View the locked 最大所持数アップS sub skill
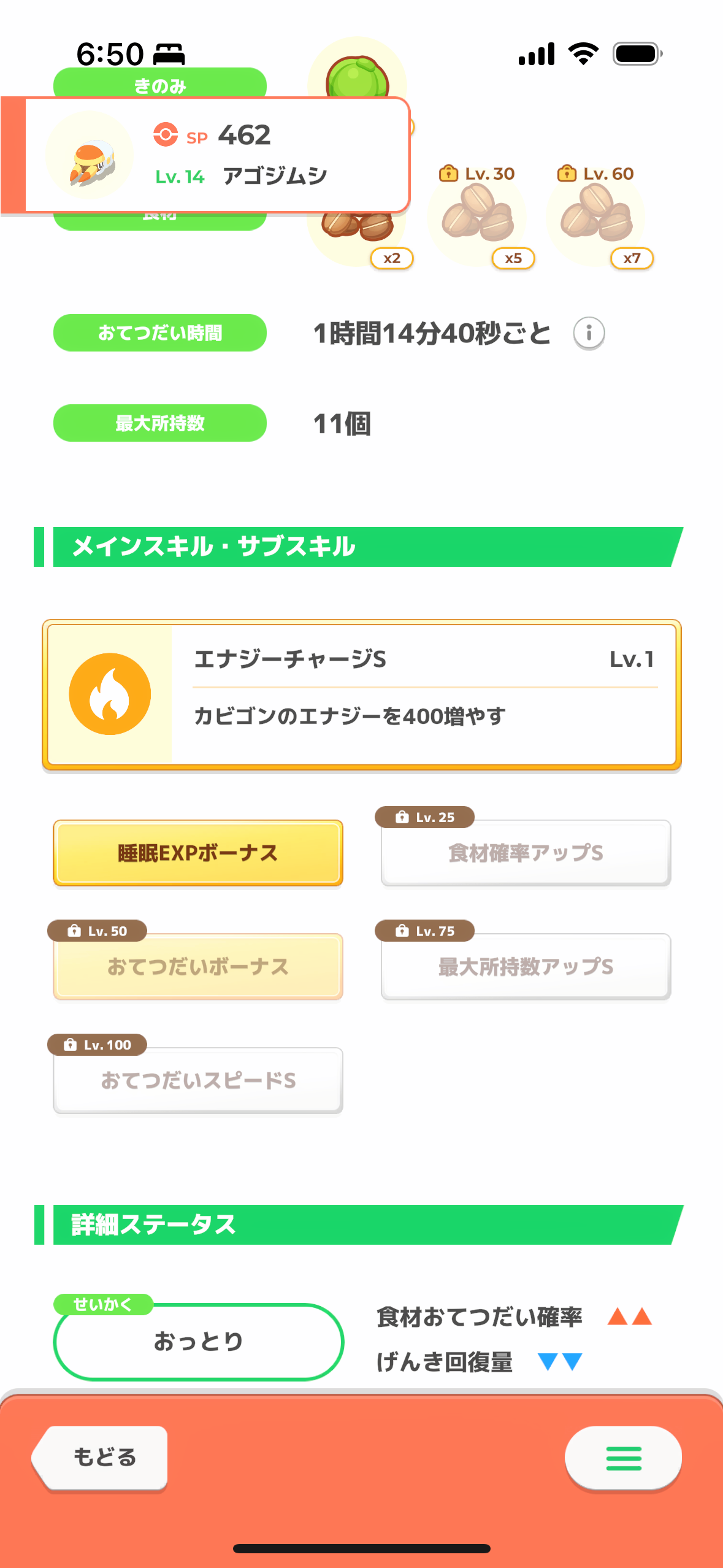The image size is (723, 1568). (x=526, y=967)
